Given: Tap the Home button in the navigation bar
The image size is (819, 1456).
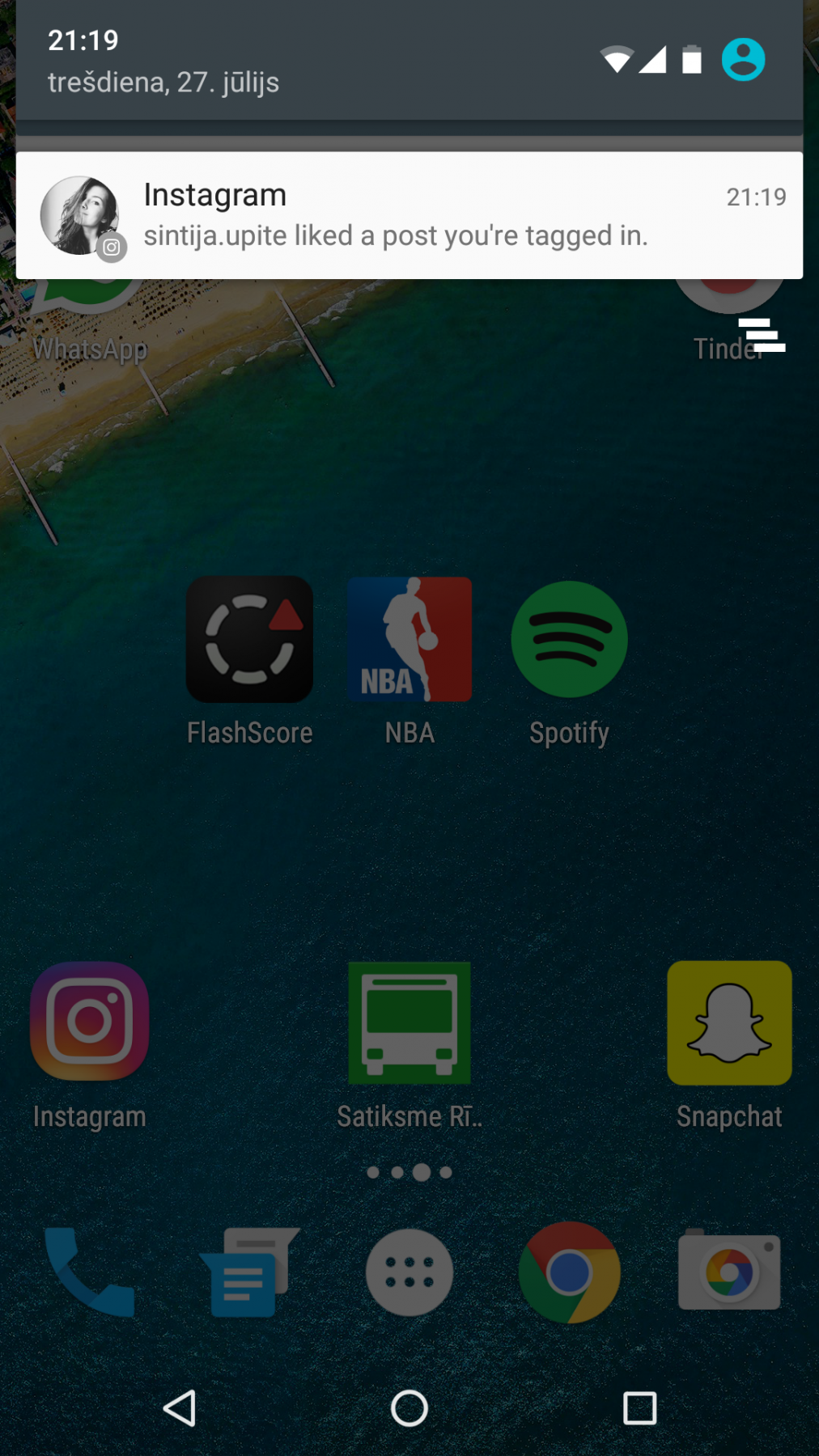Looking at the screenshot, I should 409,1408.
